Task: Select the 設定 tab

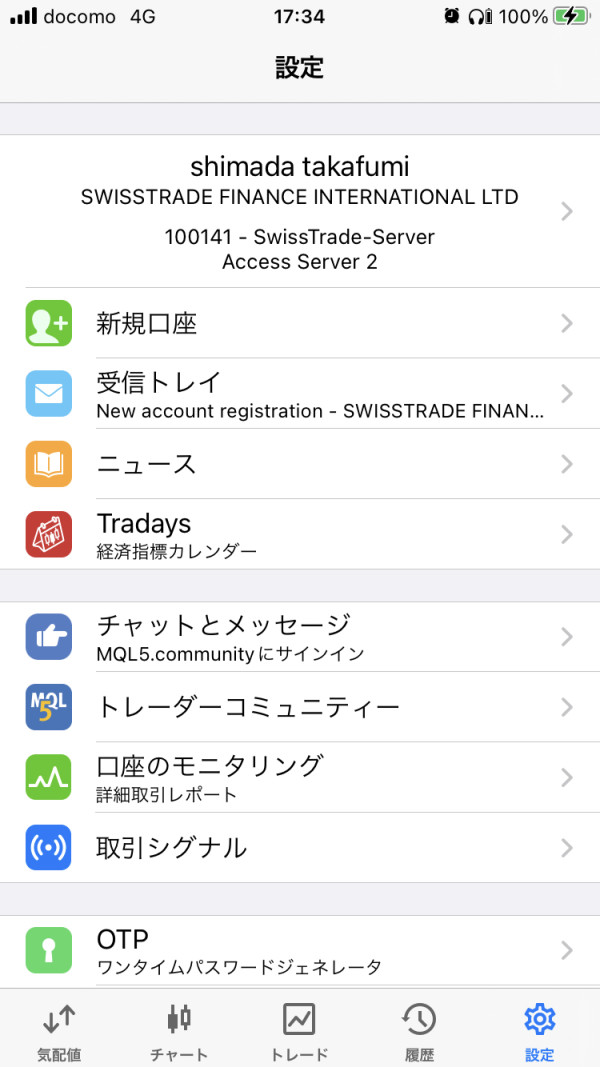Action: coord(539,1029)
